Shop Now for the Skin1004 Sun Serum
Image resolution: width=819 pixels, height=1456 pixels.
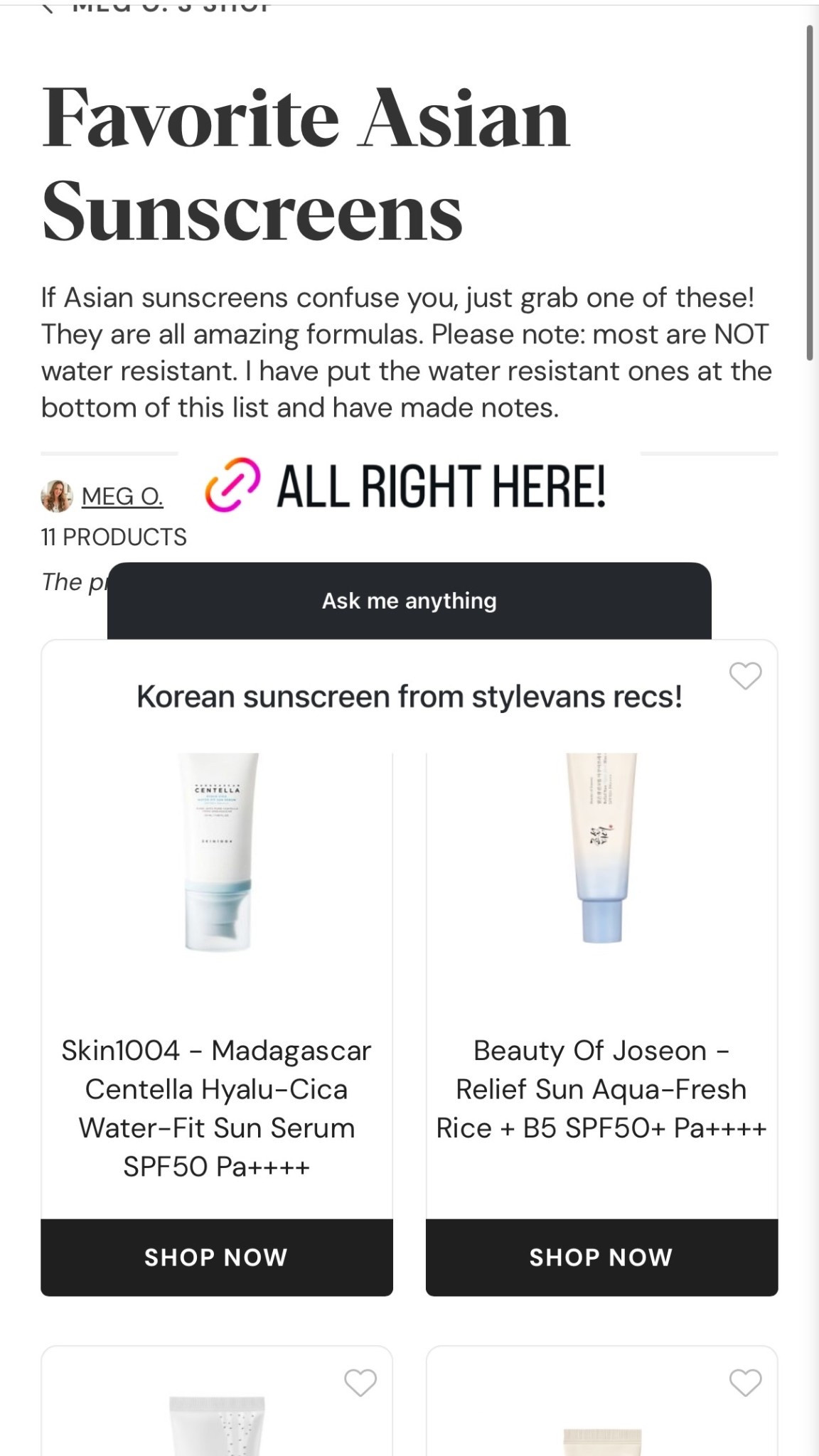coord(216,1257)
